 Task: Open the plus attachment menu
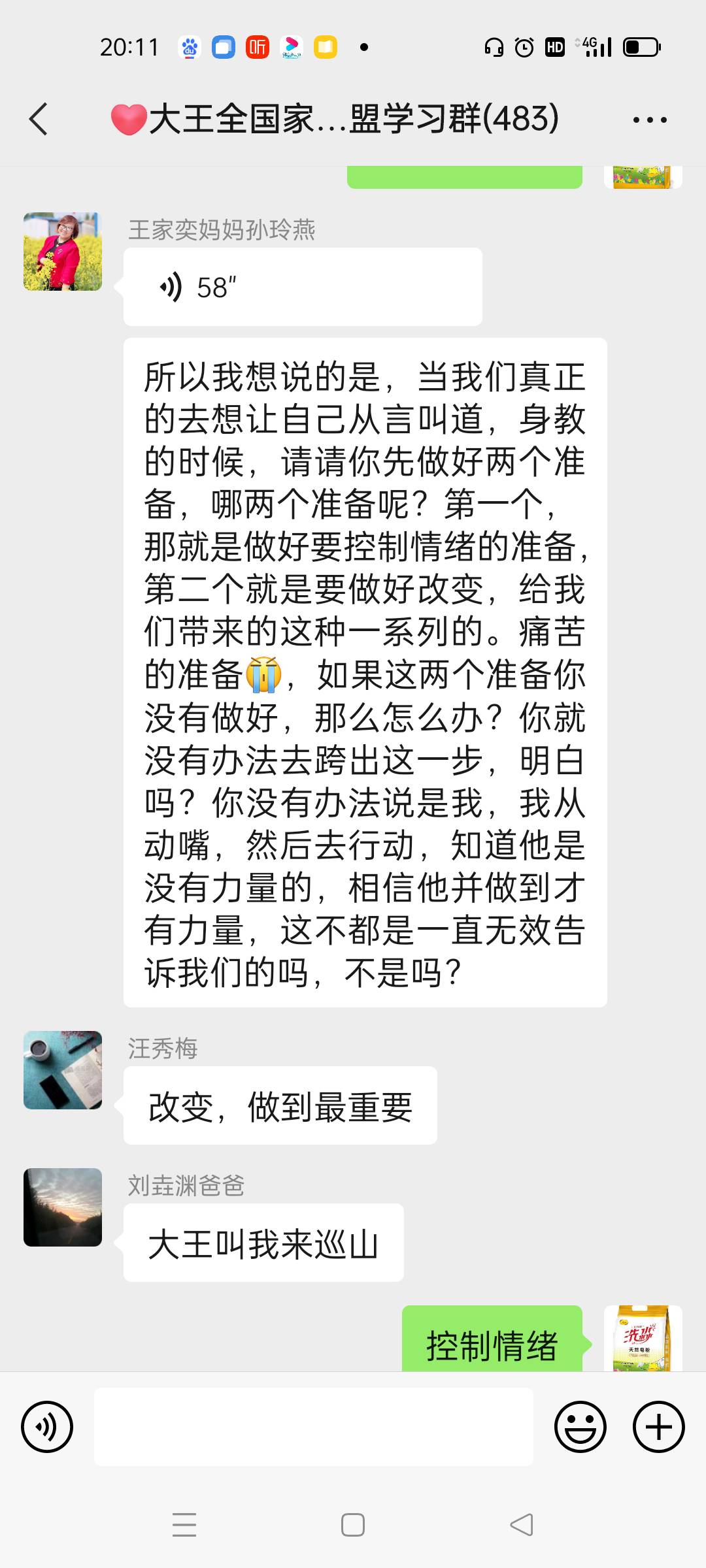point(658,1428)
